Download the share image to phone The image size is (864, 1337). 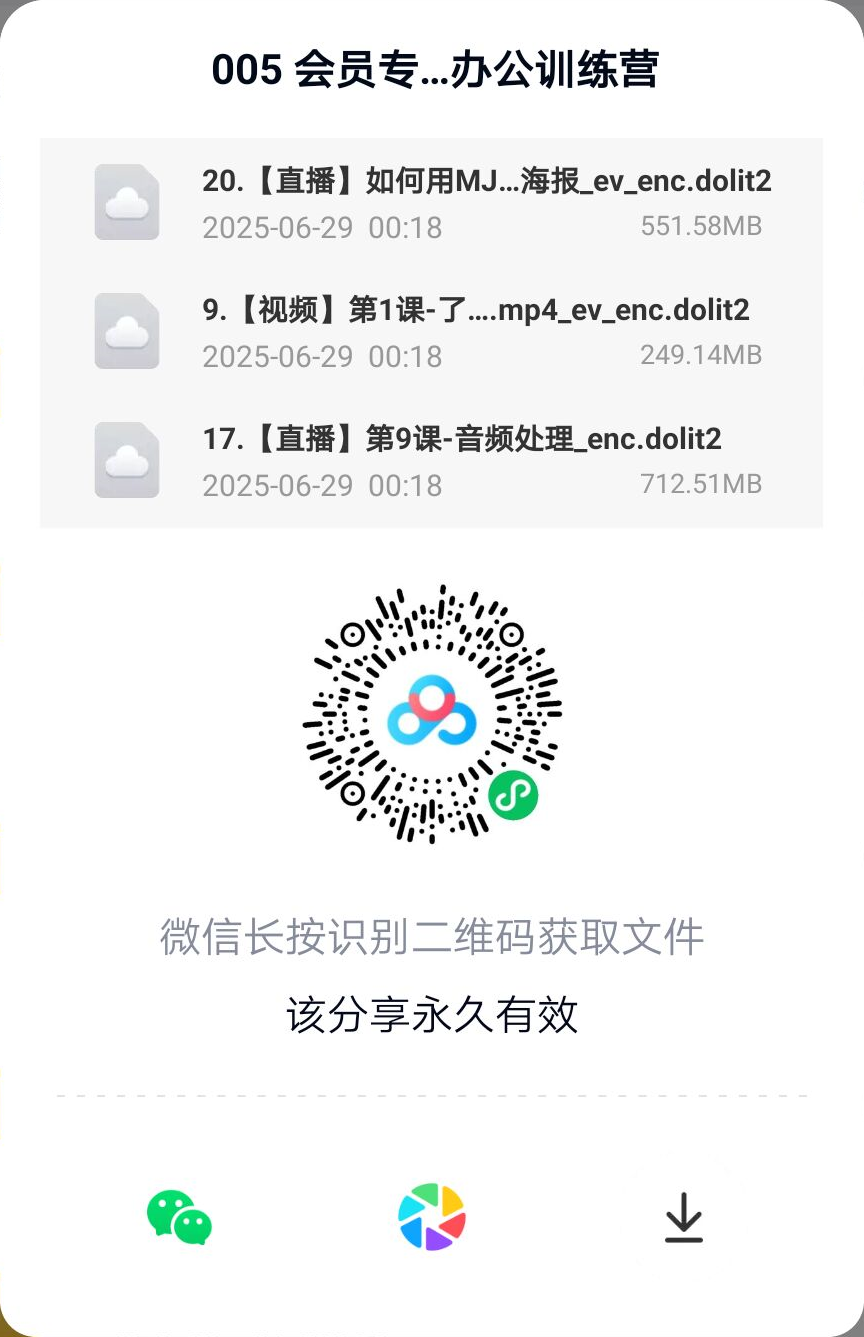pos(684,1217)
